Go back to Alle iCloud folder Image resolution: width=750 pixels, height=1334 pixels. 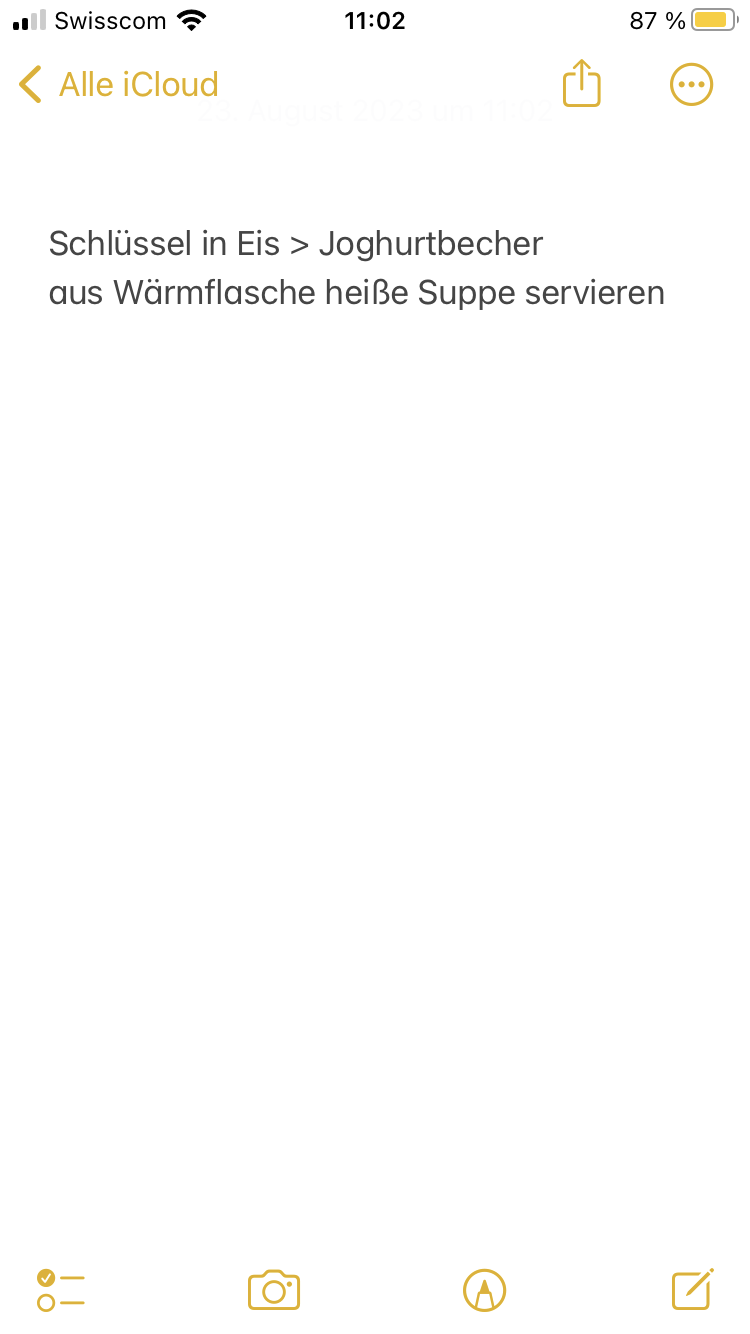(x=118, y=85)
